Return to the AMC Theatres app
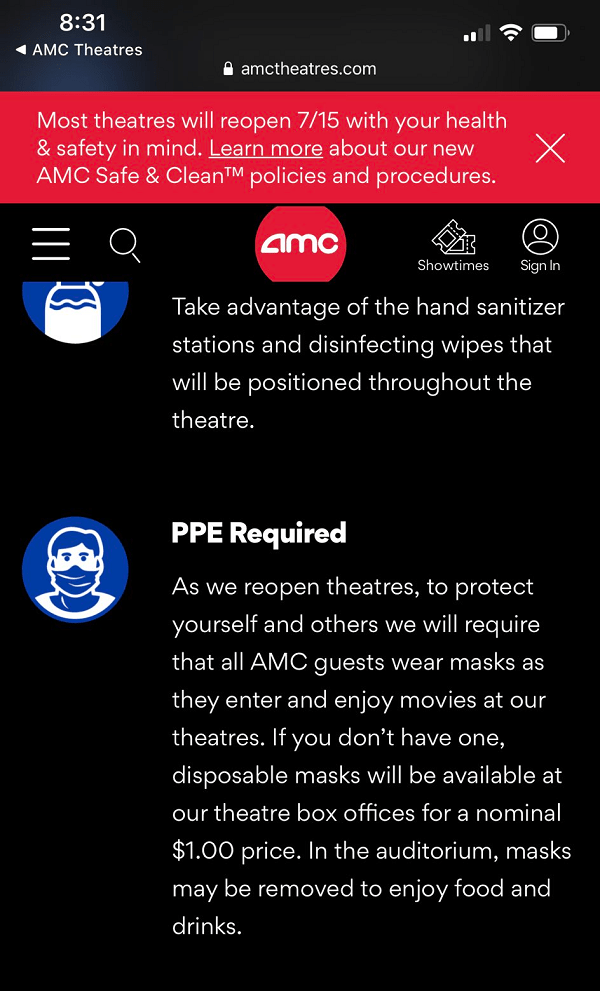Viewport: 600px width, 991px height. 80,50
